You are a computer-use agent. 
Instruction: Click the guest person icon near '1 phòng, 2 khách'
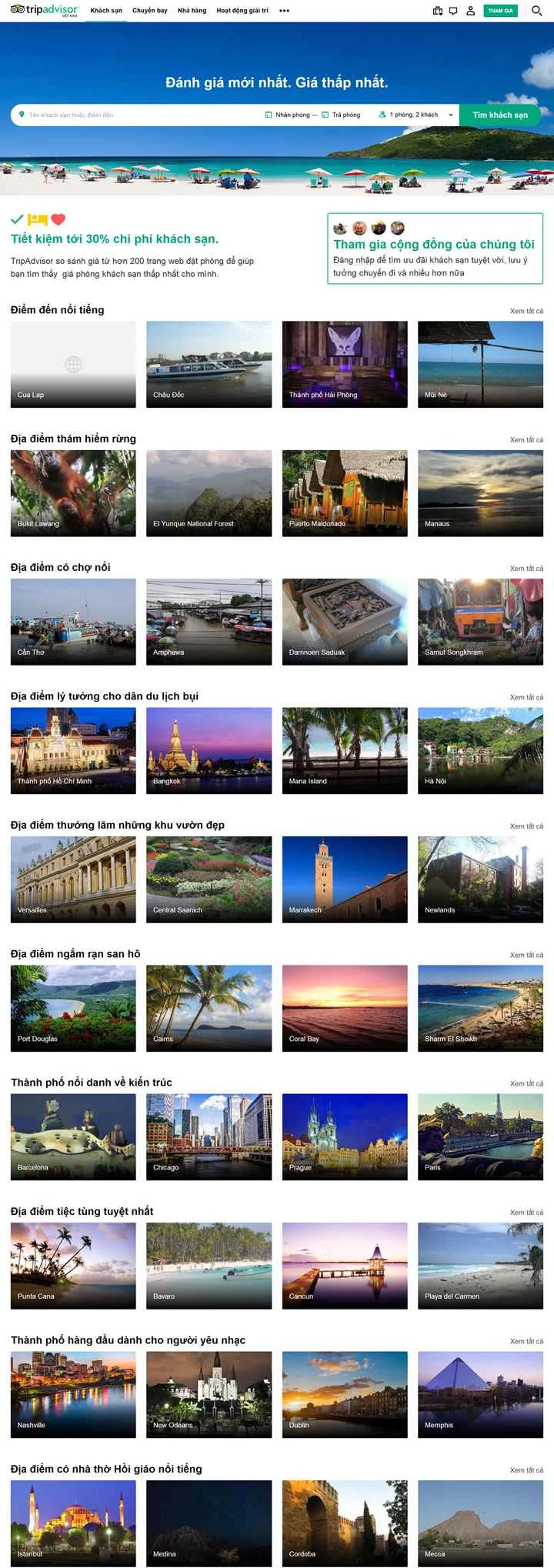(x=382, y=115)
